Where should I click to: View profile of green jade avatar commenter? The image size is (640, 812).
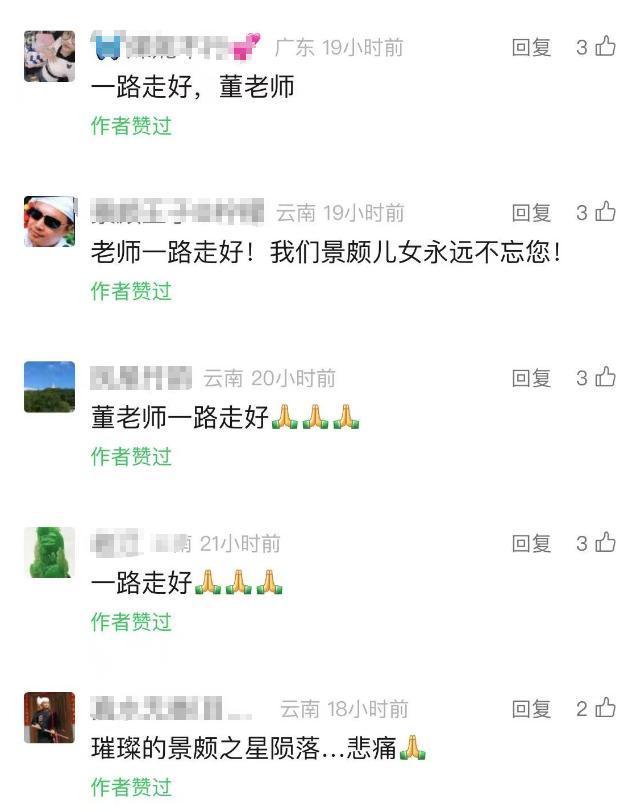point(49,552)
